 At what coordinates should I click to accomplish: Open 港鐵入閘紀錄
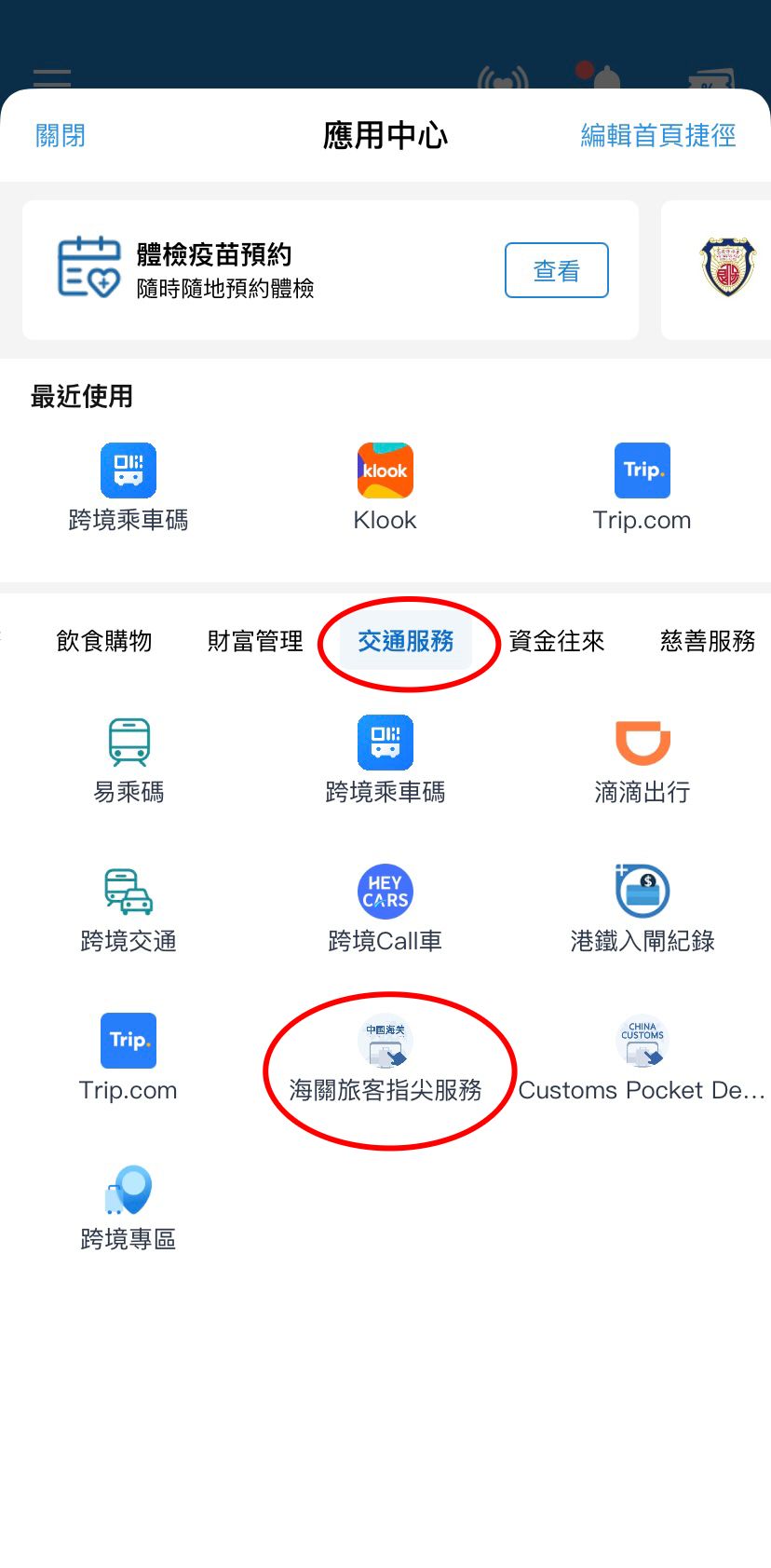point(642,909)
